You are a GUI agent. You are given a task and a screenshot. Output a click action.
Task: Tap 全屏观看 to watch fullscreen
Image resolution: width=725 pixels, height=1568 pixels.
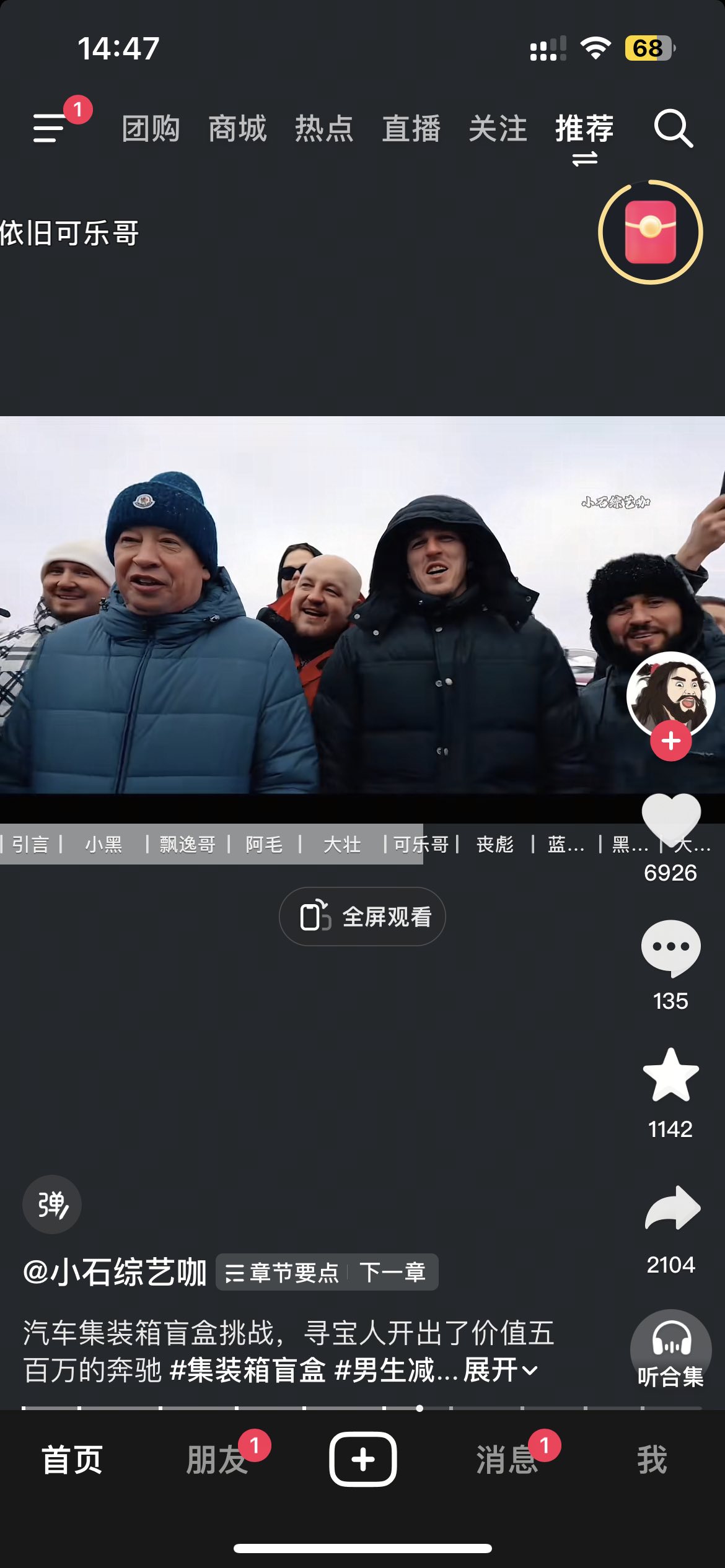(362, 917)
